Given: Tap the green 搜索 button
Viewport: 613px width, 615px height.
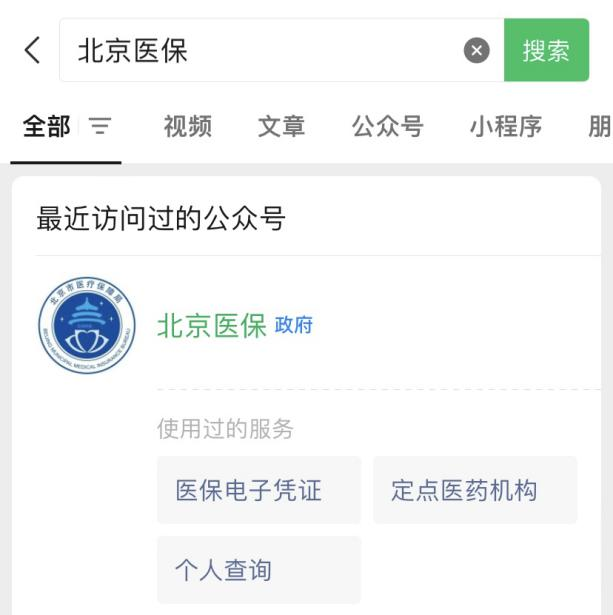Looking at the screenshot, I should [x=546, y=50].
